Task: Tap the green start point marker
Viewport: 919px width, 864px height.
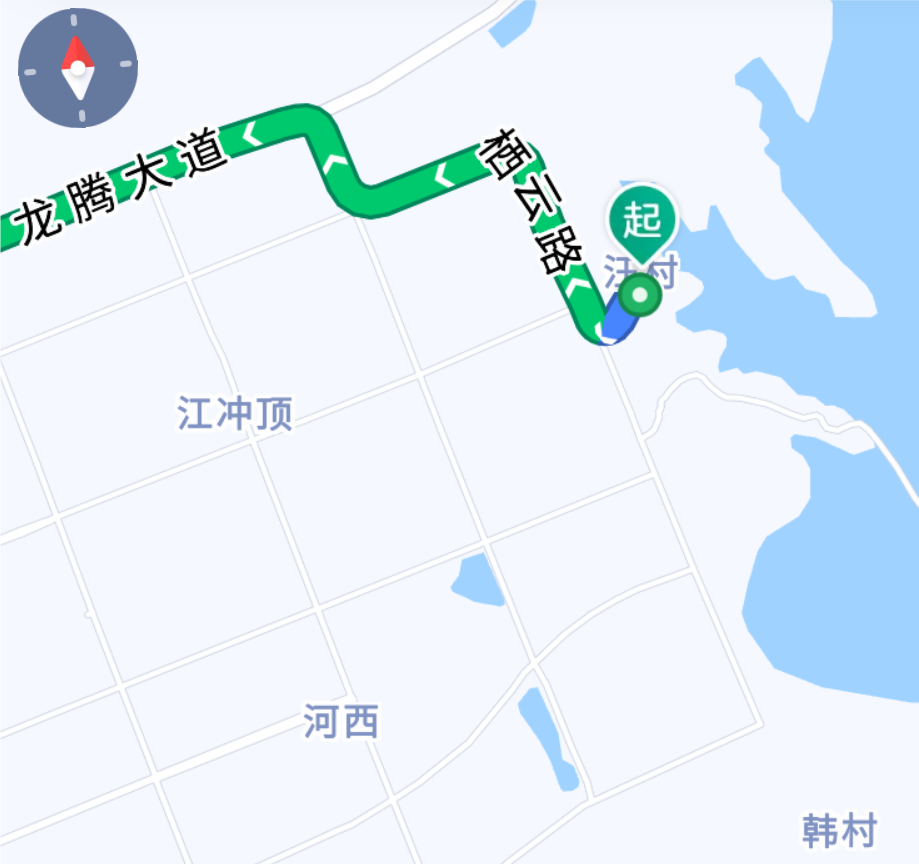Action: click(x=640, y=224)
